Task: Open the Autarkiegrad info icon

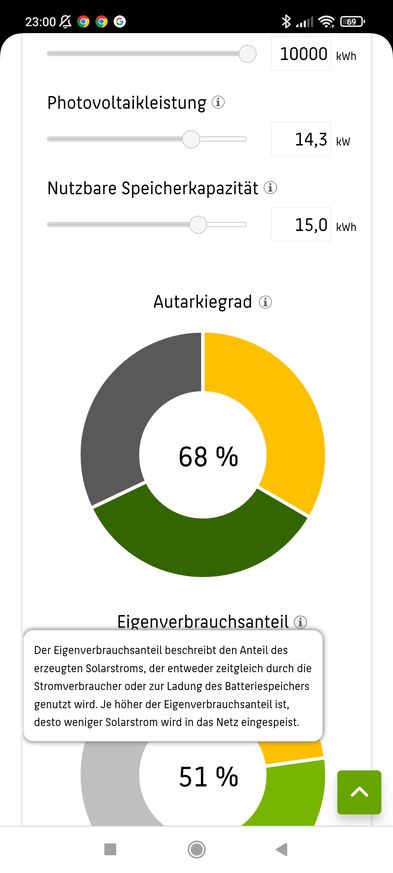Action: tap(266, 302)
